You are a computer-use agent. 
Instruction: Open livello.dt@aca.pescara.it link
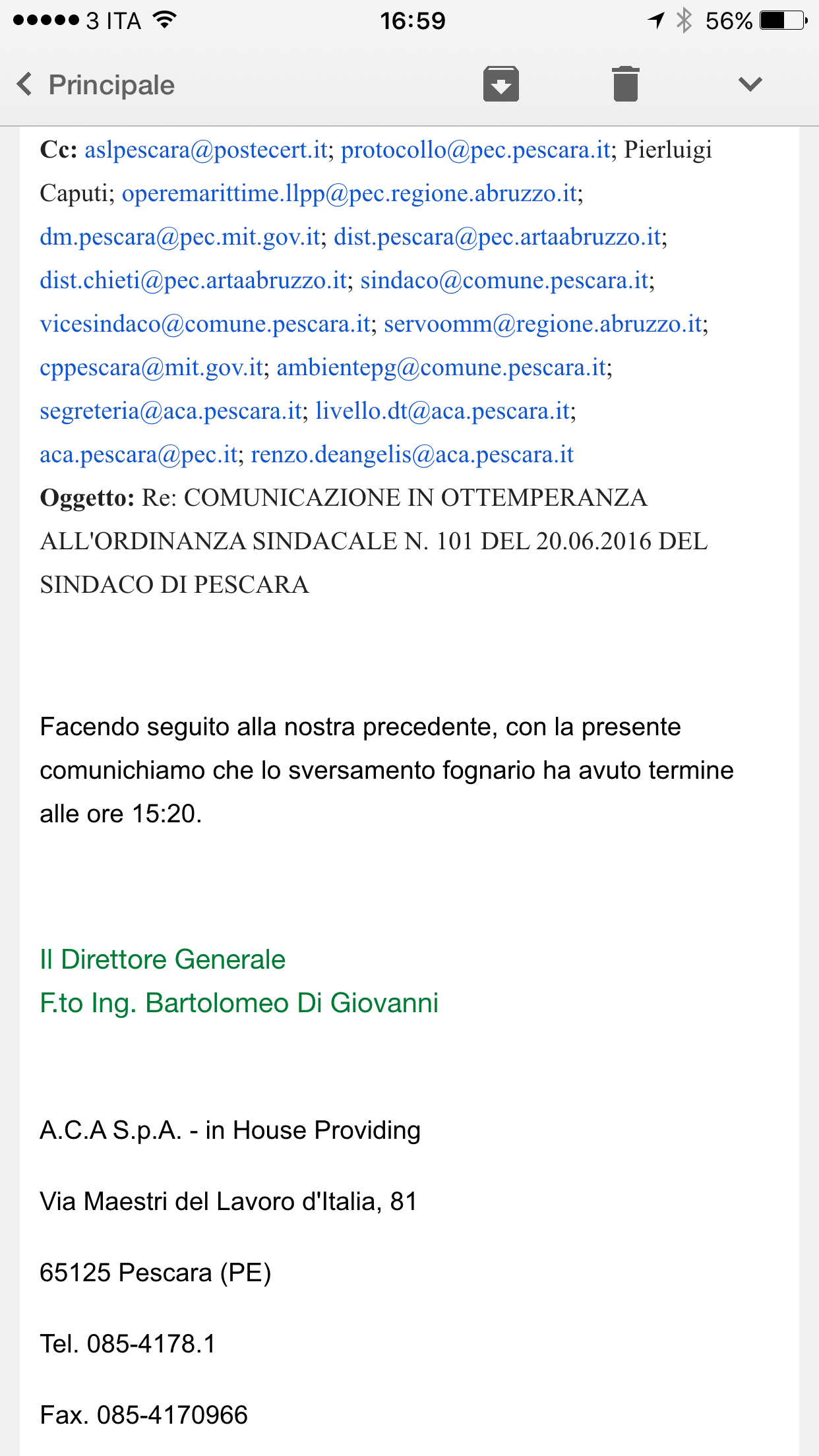click(x=442, y=411)
